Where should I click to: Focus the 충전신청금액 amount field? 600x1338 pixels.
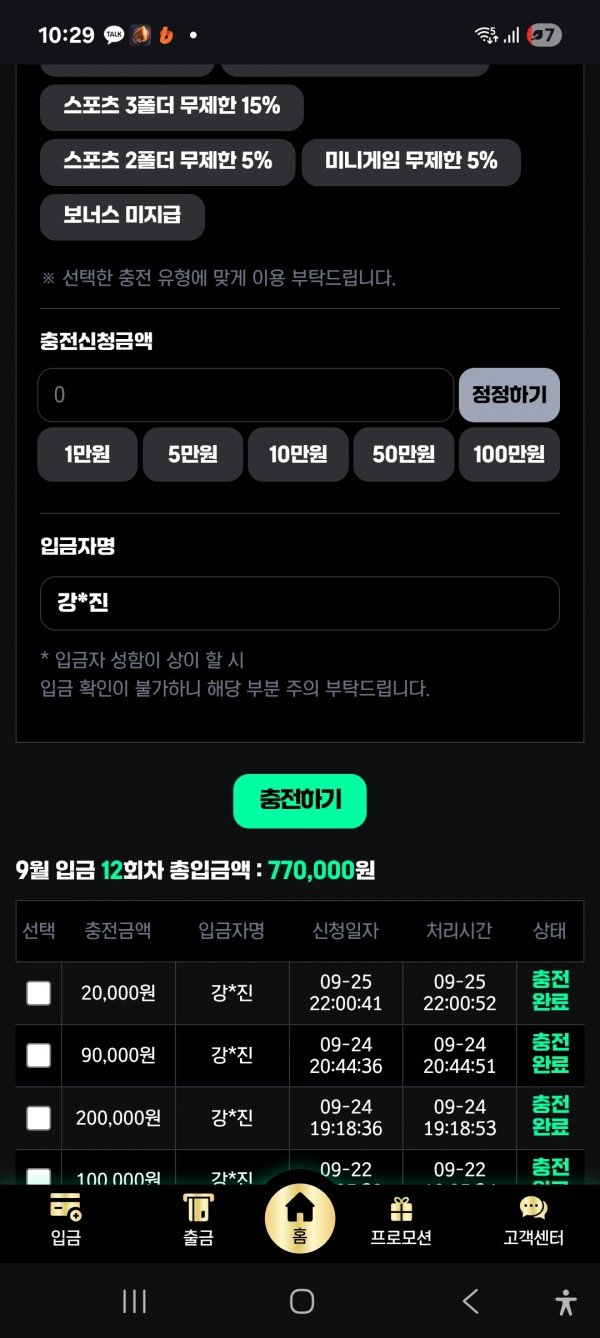245,395
